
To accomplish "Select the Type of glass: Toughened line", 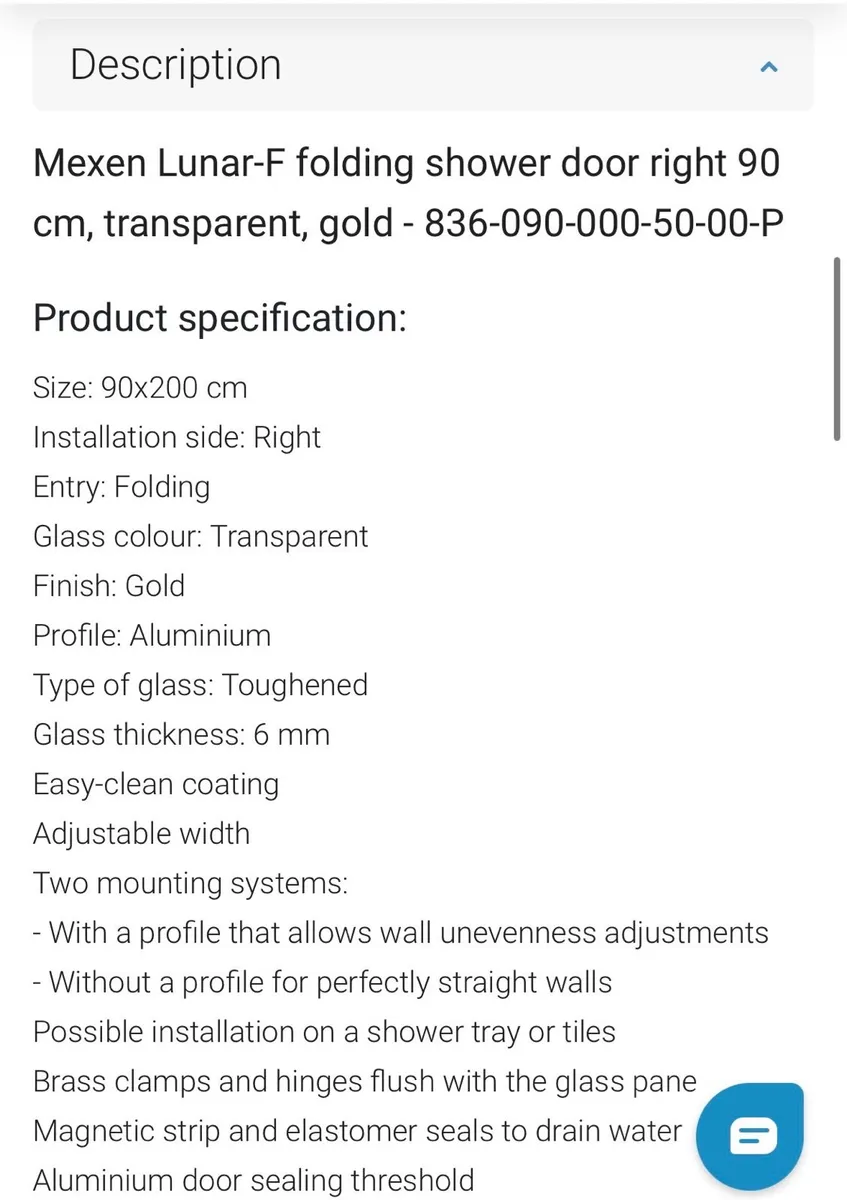I will [x=200, y=685].
